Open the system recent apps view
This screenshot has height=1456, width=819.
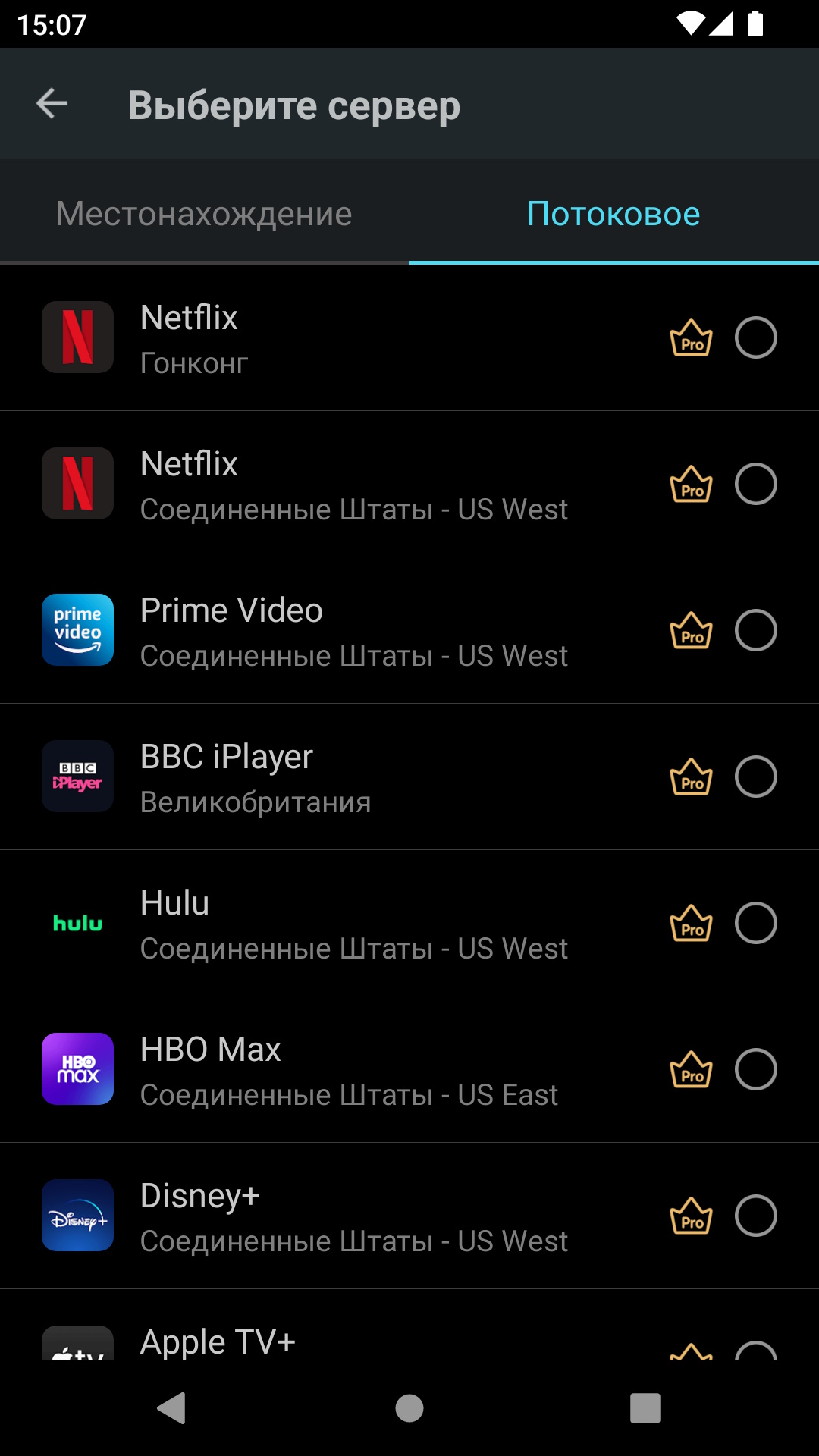point(645,1408)
